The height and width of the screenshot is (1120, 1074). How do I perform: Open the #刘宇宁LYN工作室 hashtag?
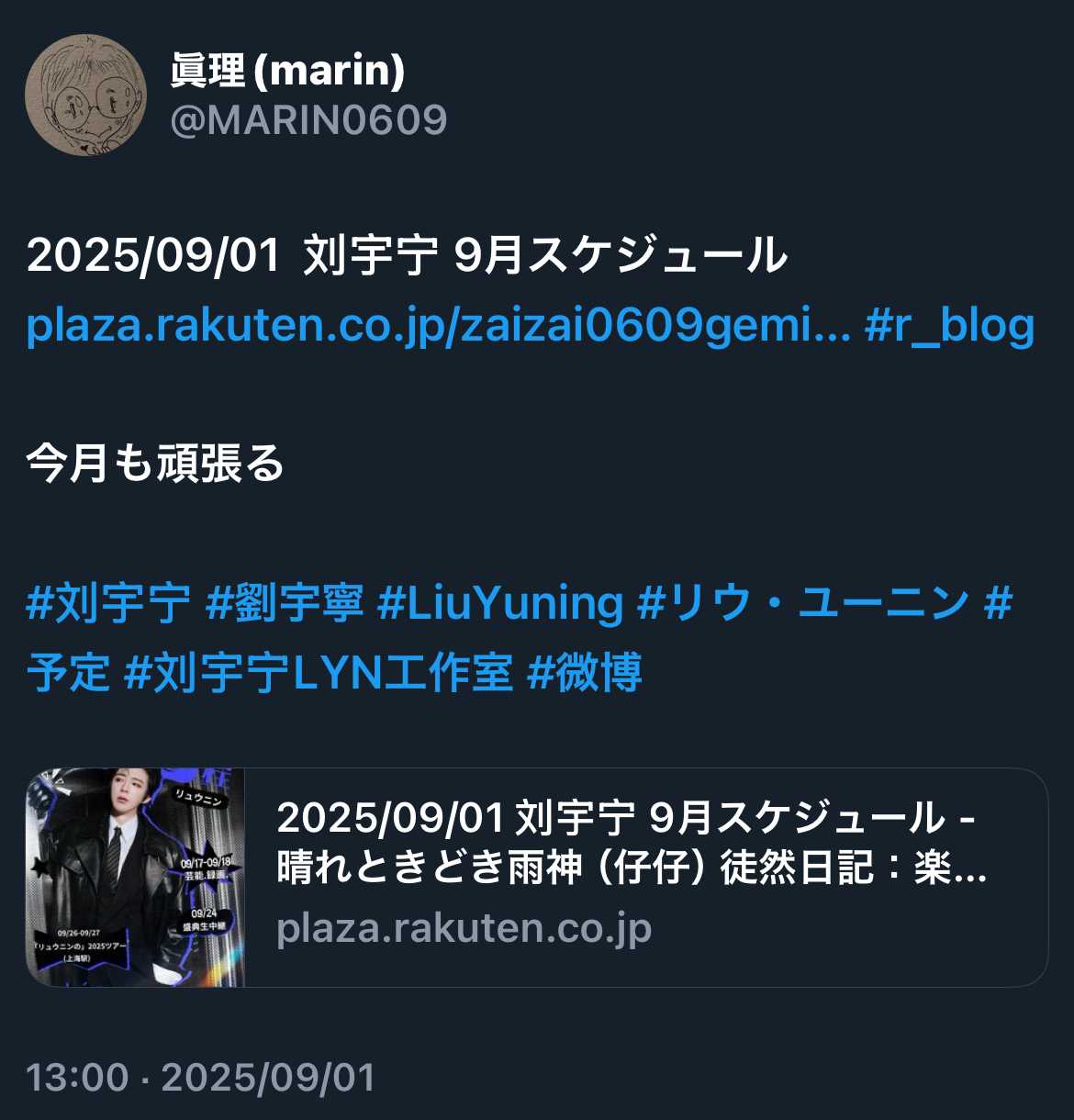318,672
